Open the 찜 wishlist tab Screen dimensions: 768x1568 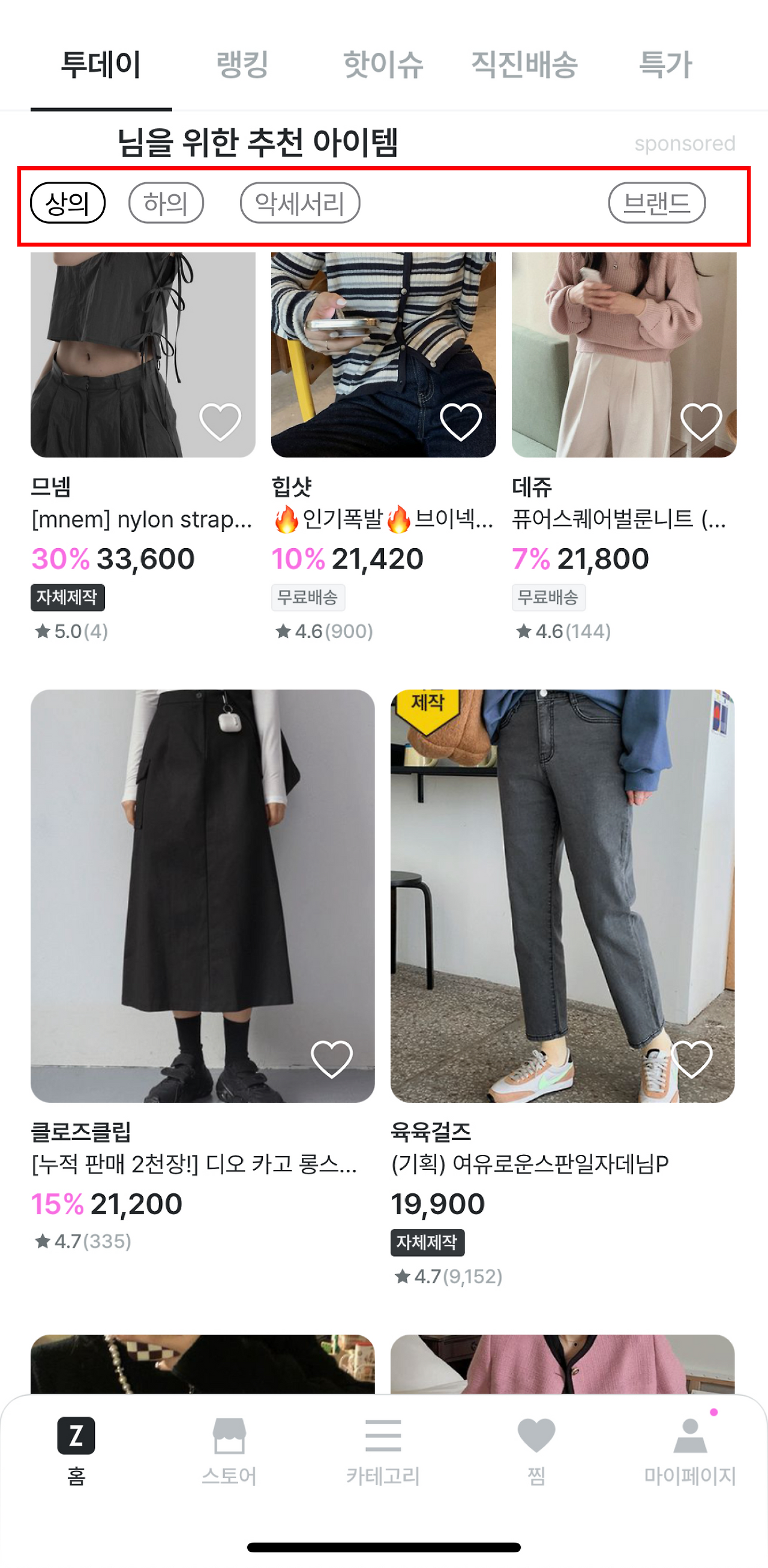point(536,1450)
